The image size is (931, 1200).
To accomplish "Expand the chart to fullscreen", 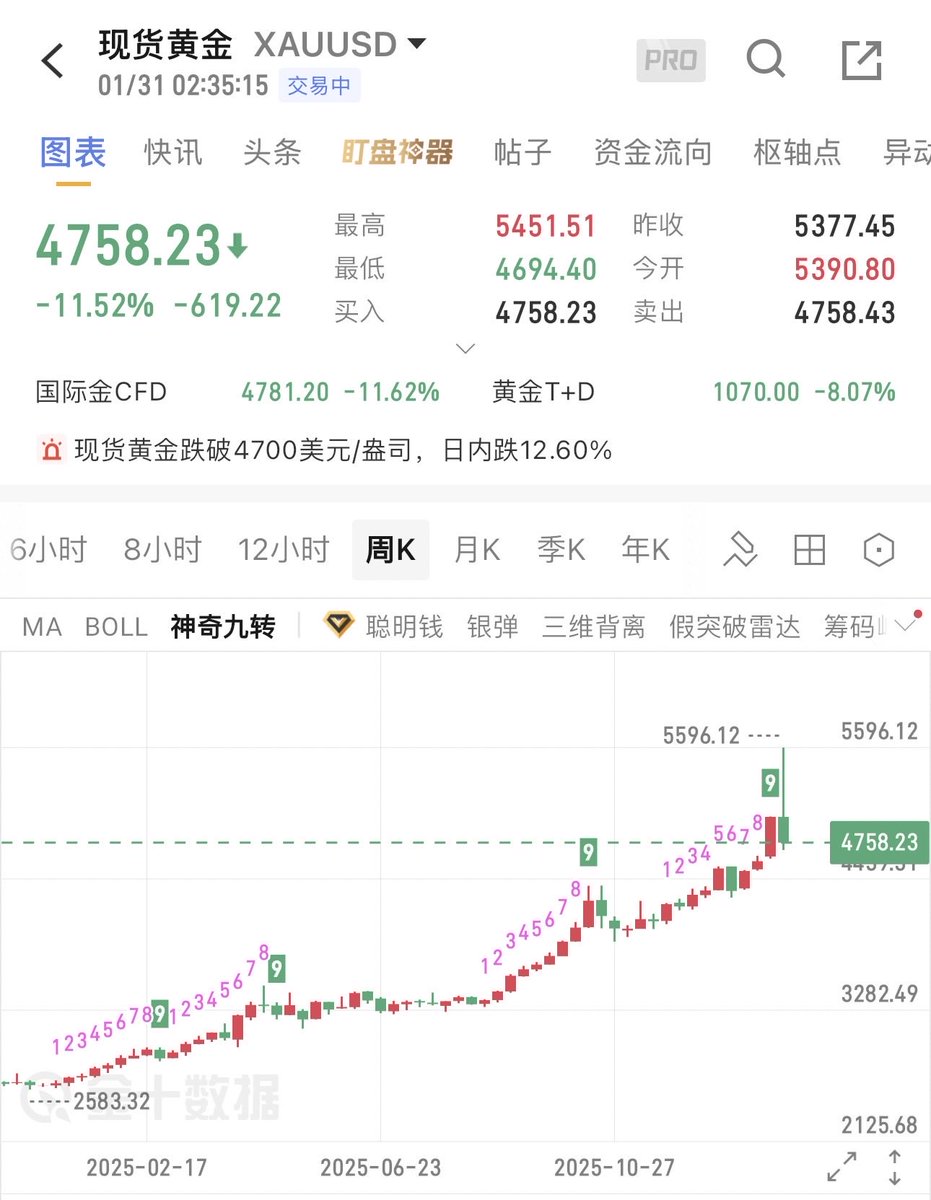I will pos(842,1165).
